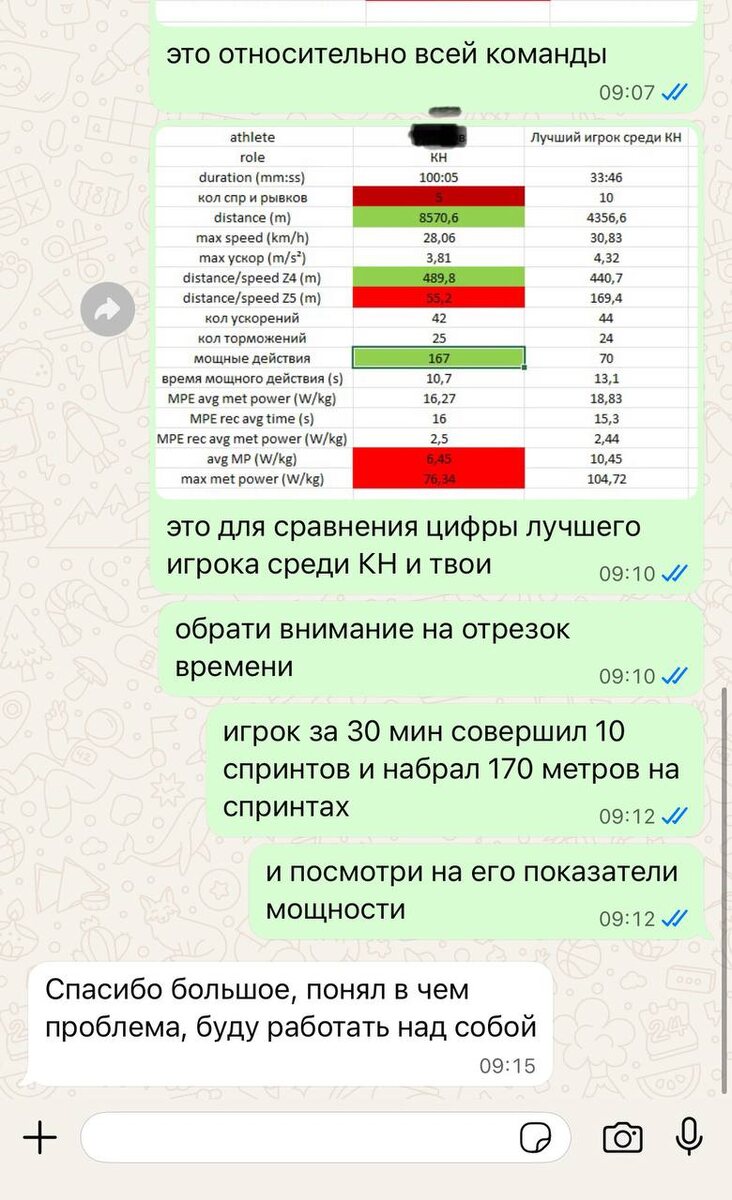Screen dimensions: 732x1200
Task: Click the blacked-out athlete name in the table
Action: pos(438,137)
